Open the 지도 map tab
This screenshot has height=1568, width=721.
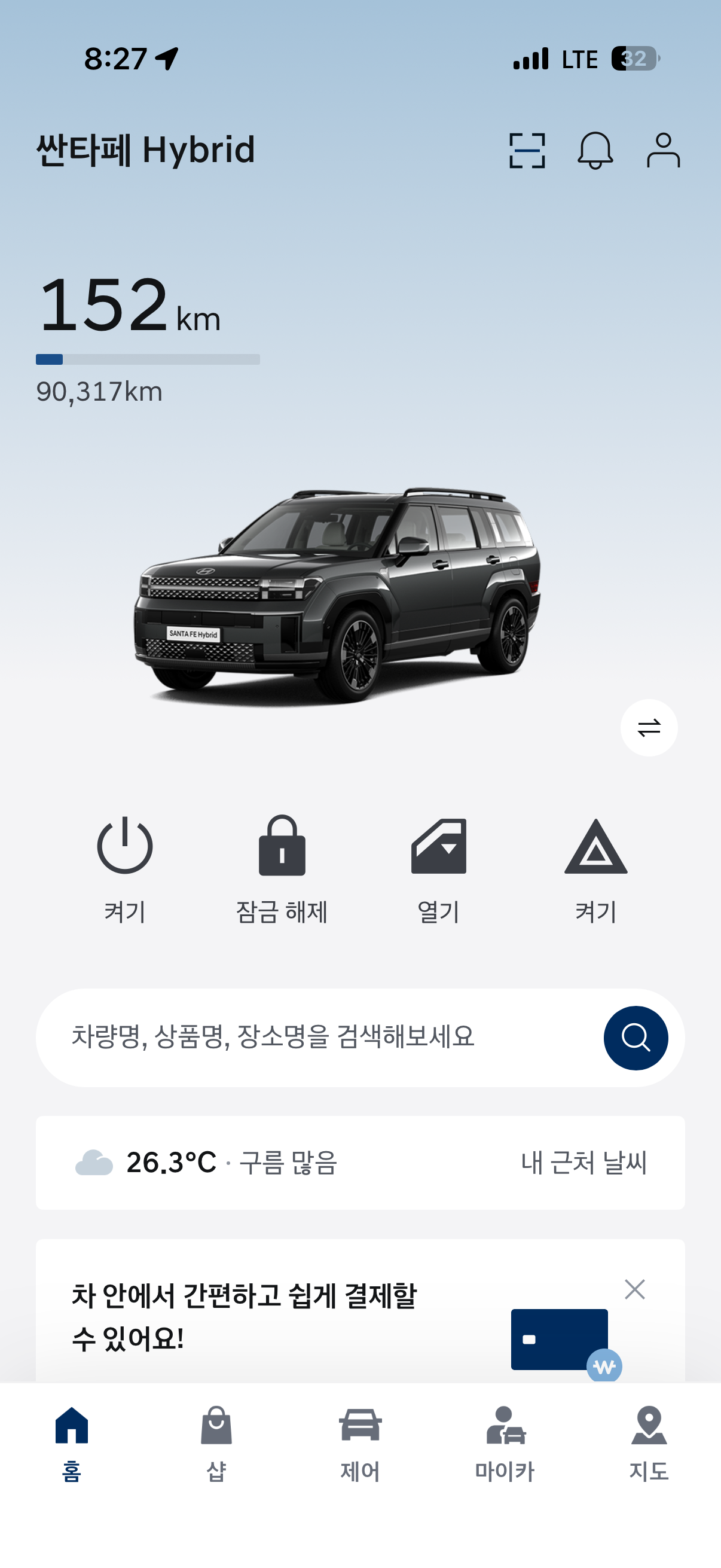click(649, 1444)
